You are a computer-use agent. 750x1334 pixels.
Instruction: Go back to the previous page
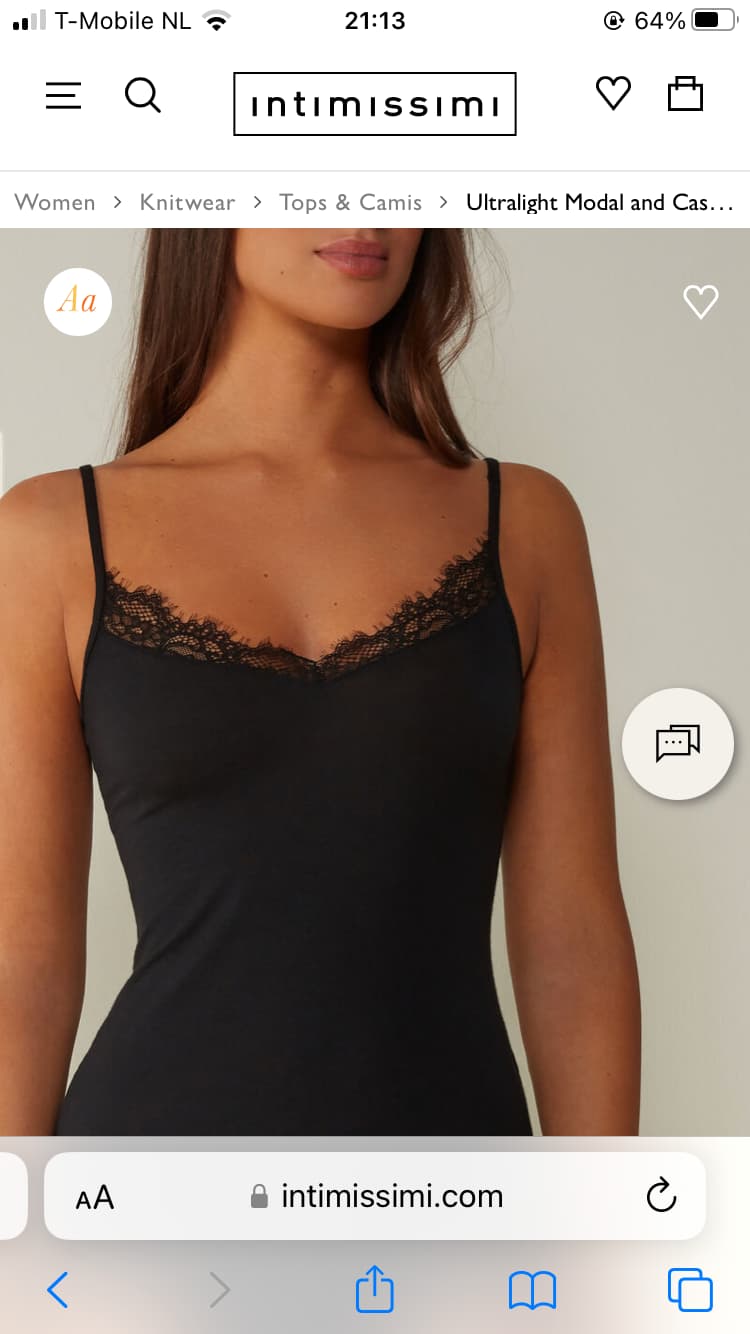[x=58, y=1290]
